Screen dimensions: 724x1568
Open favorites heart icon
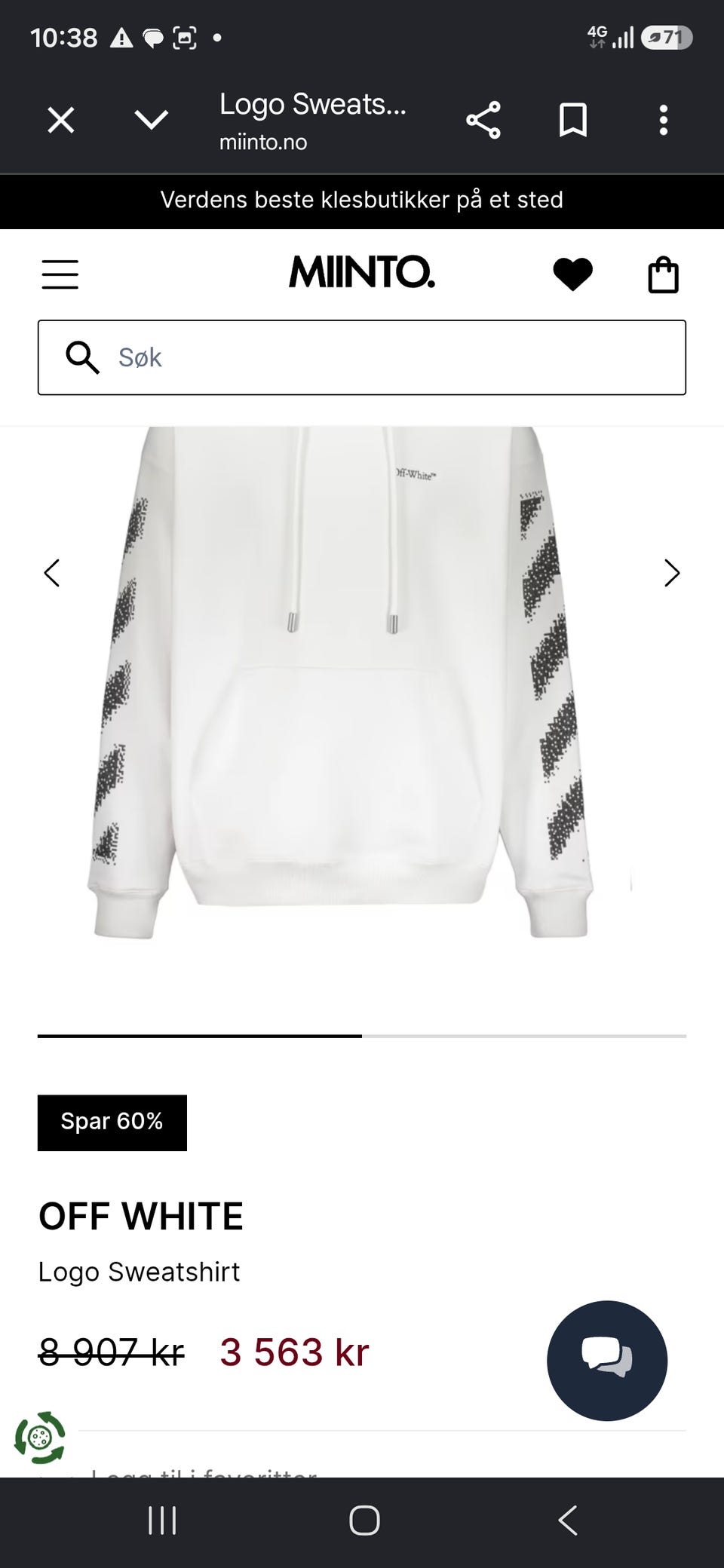tap(573, 274)
